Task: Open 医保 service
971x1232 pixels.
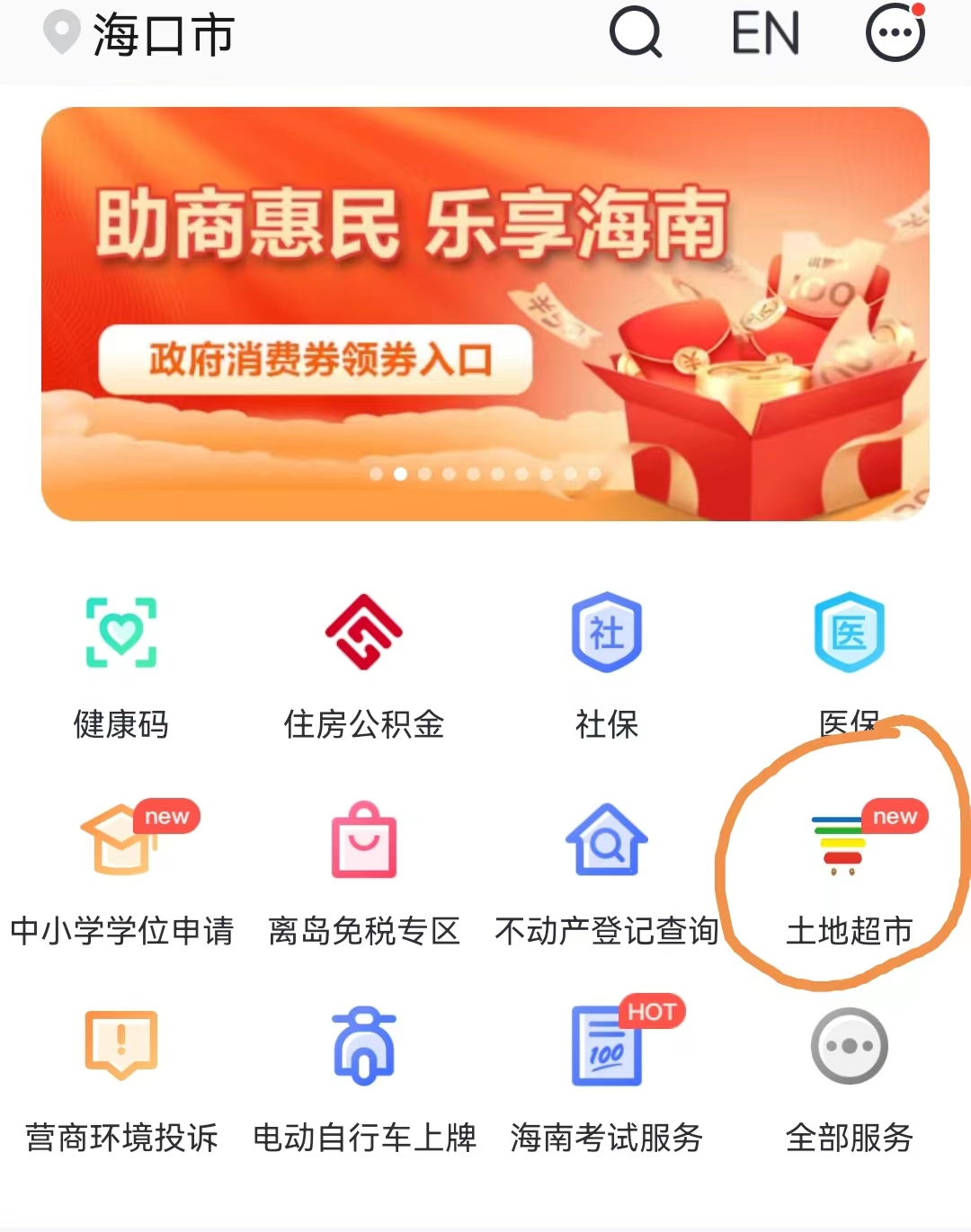Action: [850, 665]
